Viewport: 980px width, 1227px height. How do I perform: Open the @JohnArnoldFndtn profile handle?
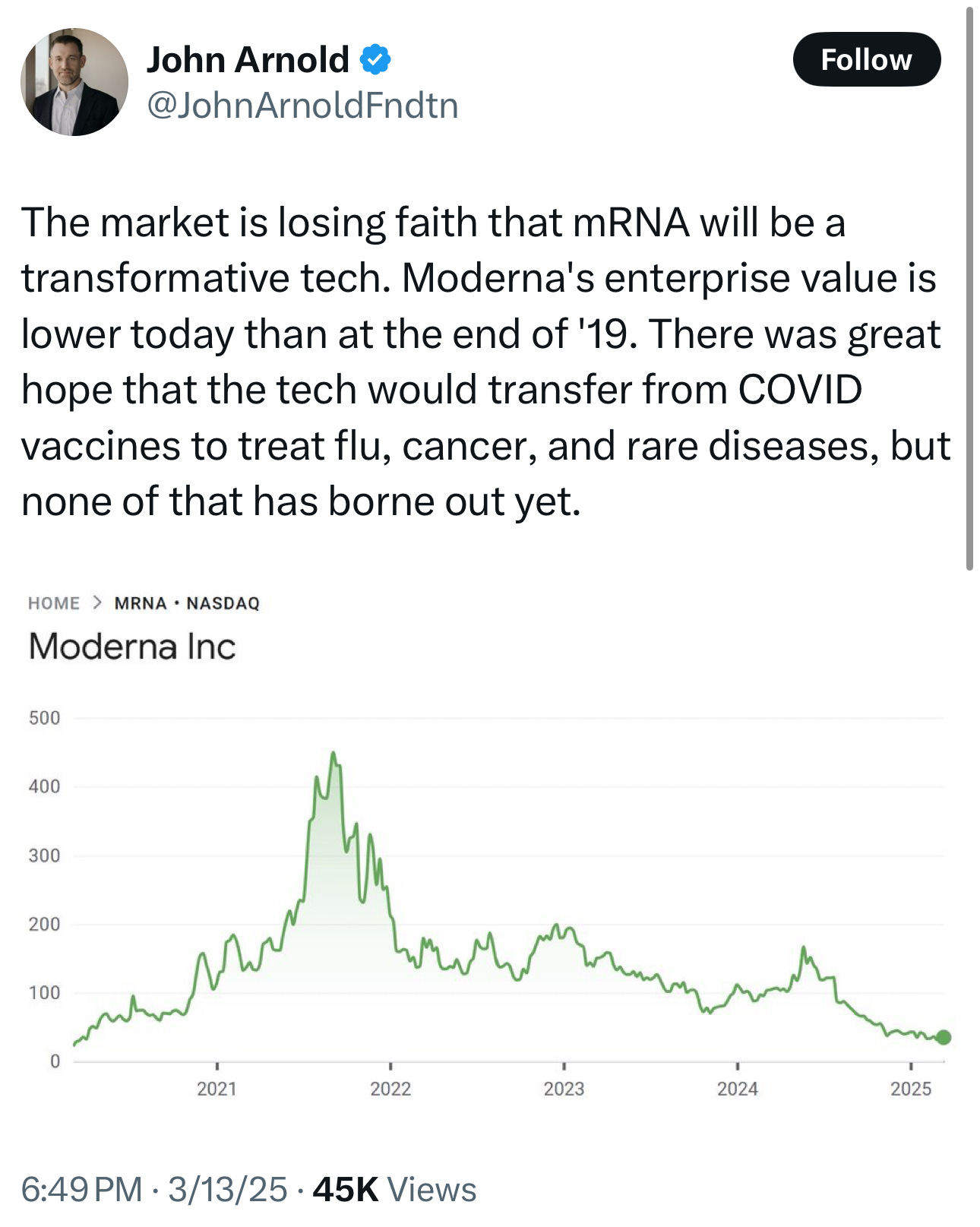pos(302,105)
